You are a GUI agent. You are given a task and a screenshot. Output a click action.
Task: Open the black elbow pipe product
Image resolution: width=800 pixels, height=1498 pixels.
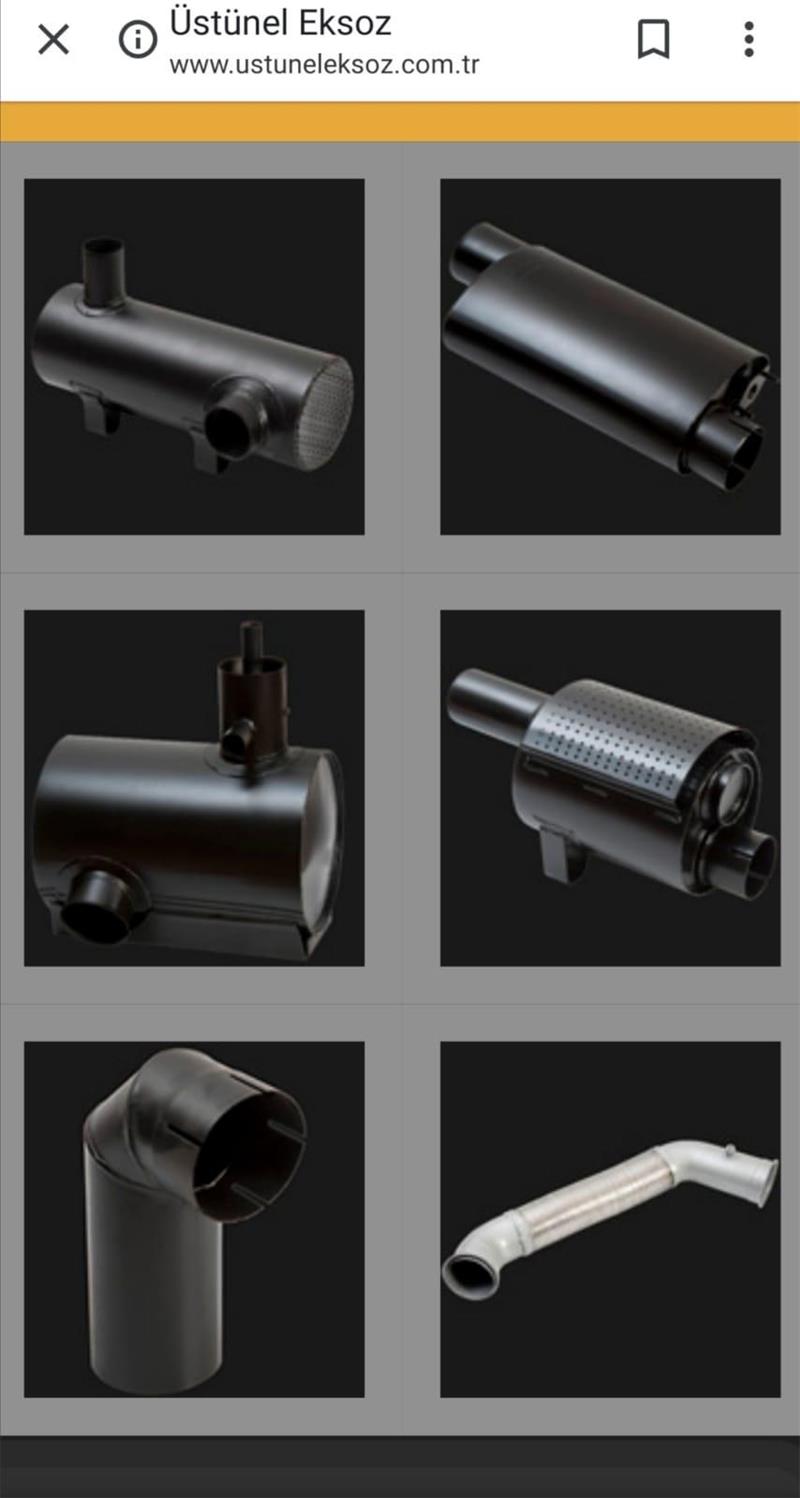coord(194,1219)
